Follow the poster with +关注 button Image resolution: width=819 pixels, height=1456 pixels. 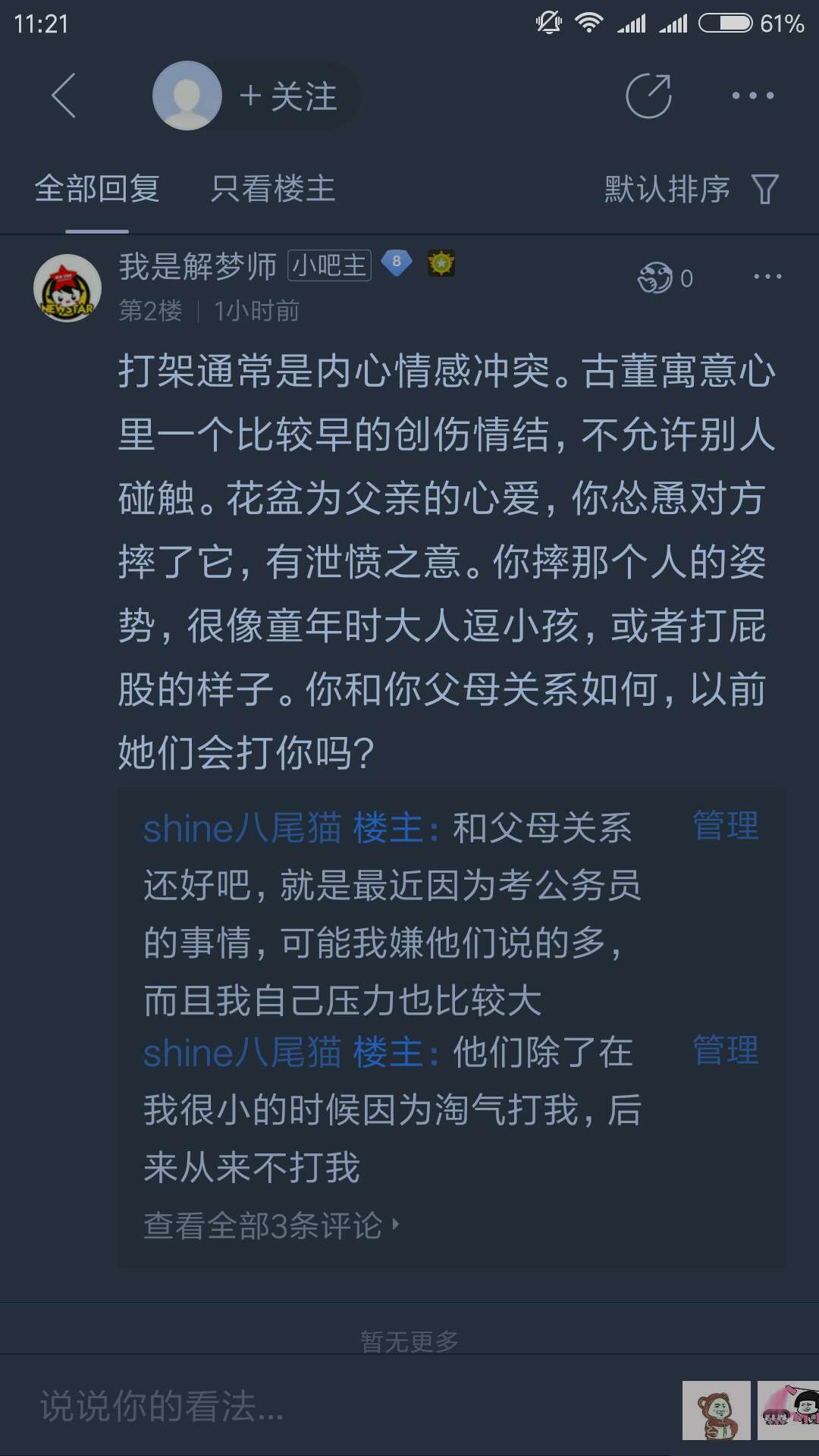[288, 97]
